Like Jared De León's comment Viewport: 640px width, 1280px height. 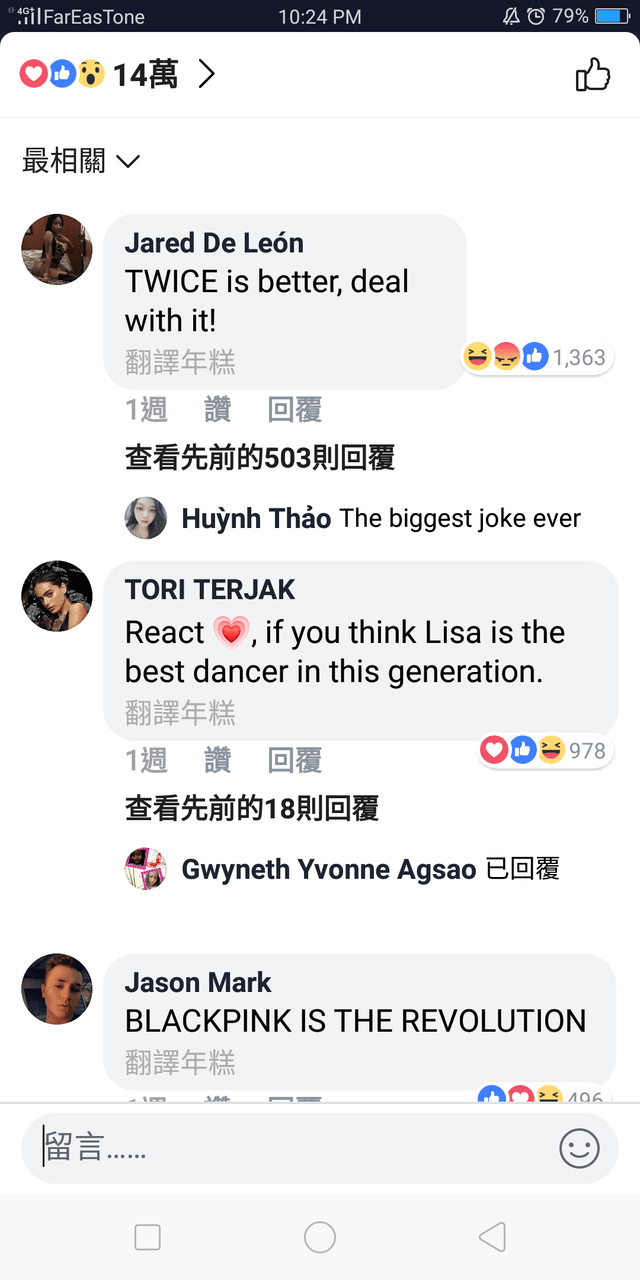217,409
